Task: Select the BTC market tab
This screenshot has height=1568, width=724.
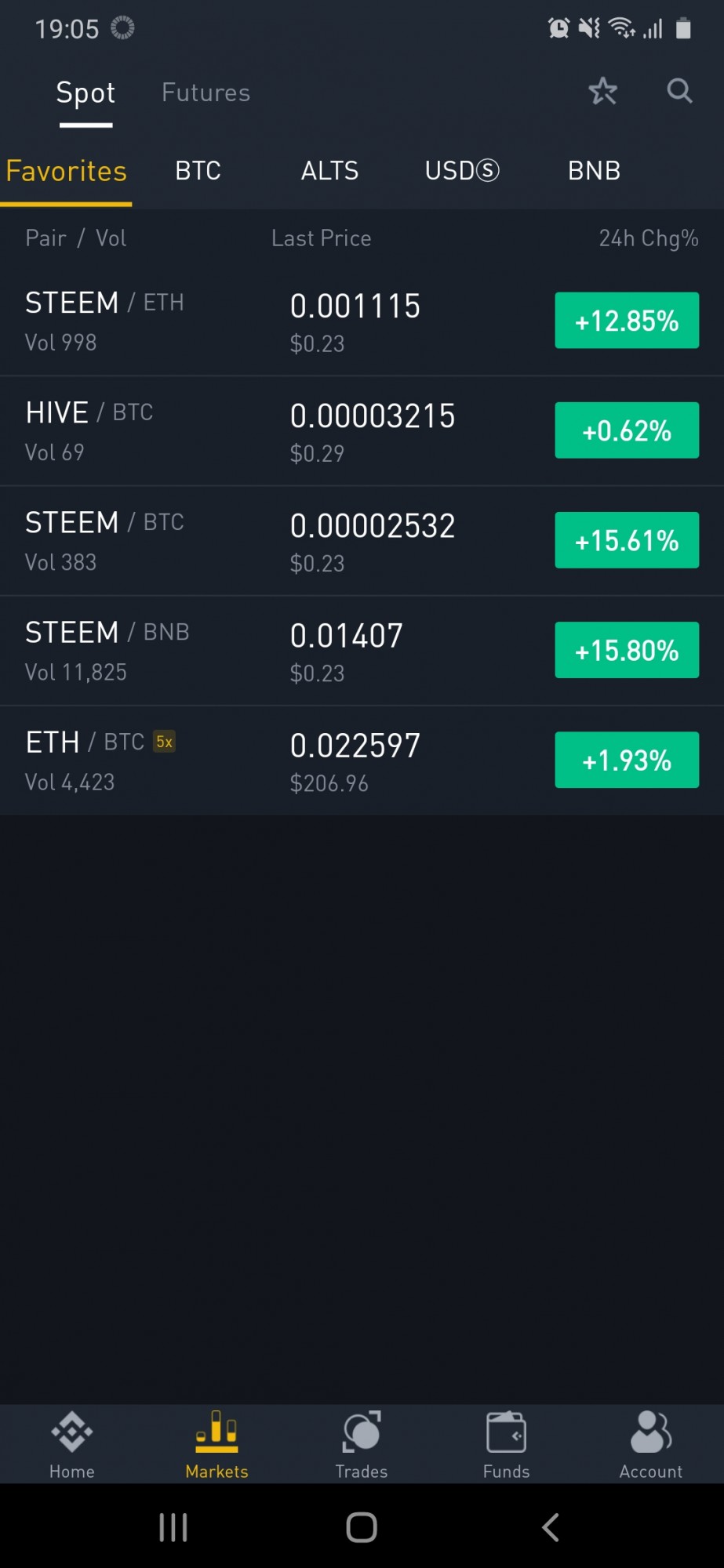Action: tap(198, 170)
